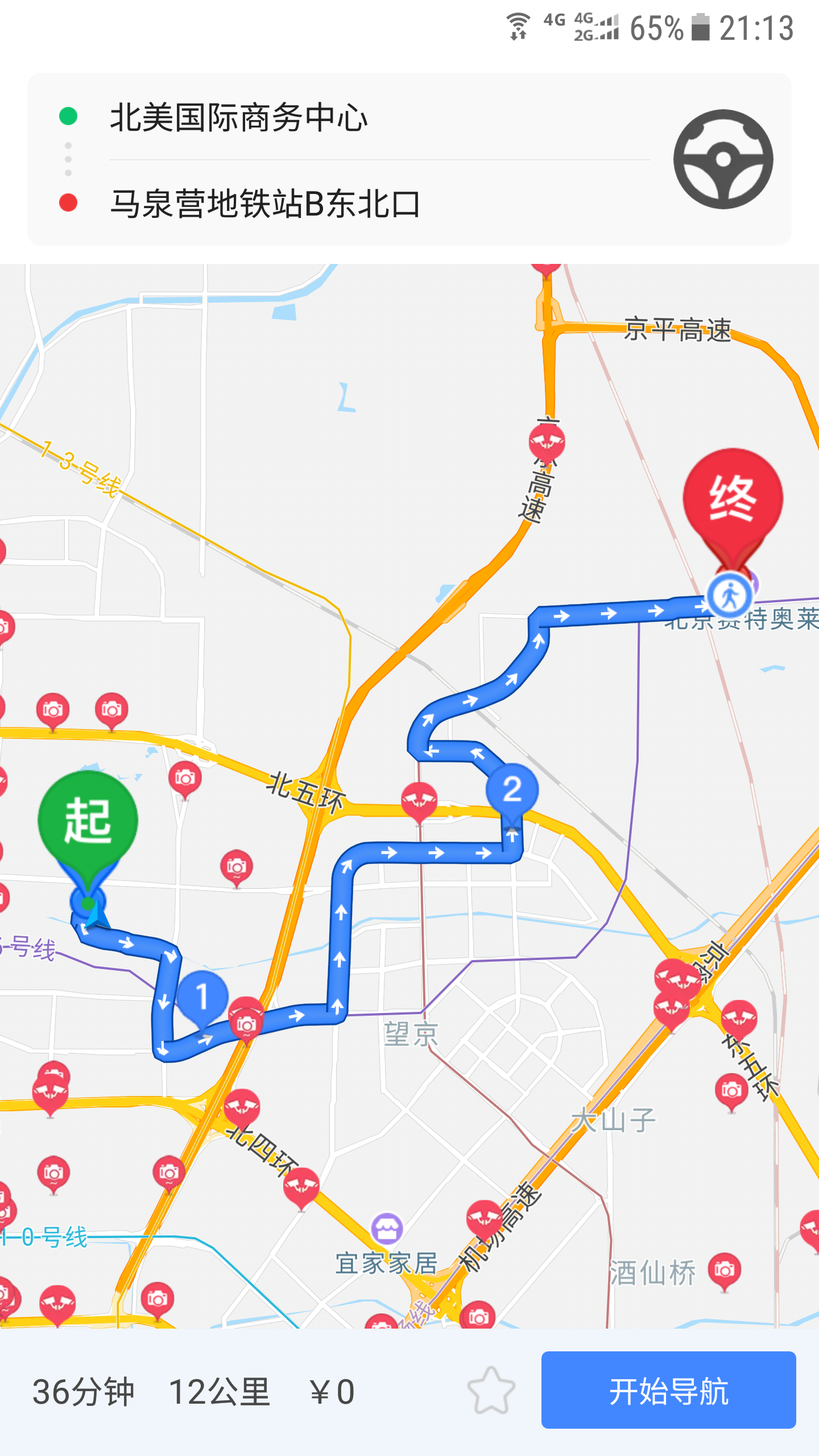Select waypoint marker 1 on the route
Viewport: 819px width, 1456px height.
202,996
